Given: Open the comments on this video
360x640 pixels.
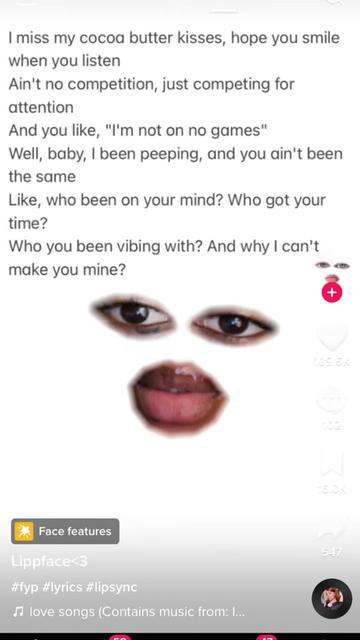Looking at the screenshot, I should 332,402.
